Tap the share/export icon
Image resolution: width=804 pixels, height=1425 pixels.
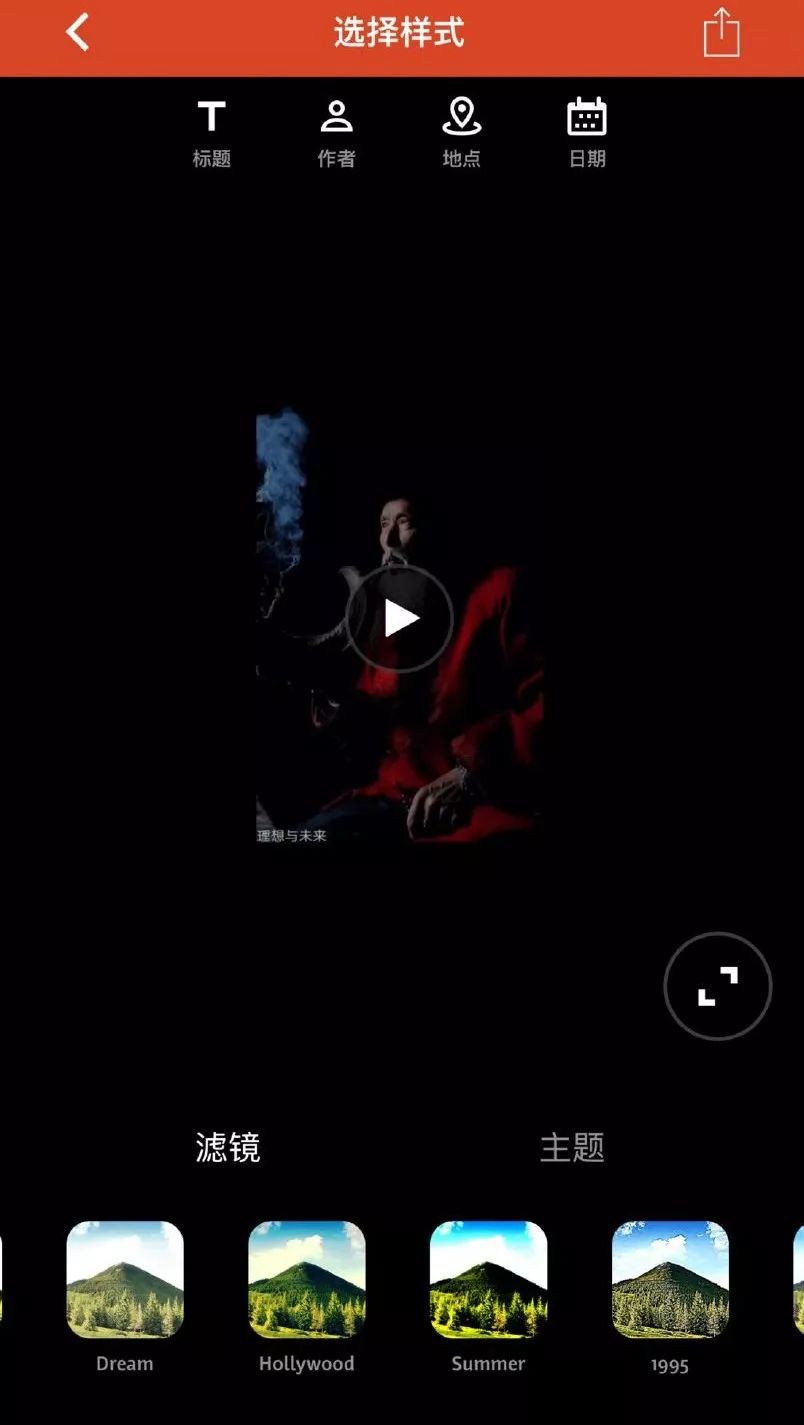click(x=721, y=33)
